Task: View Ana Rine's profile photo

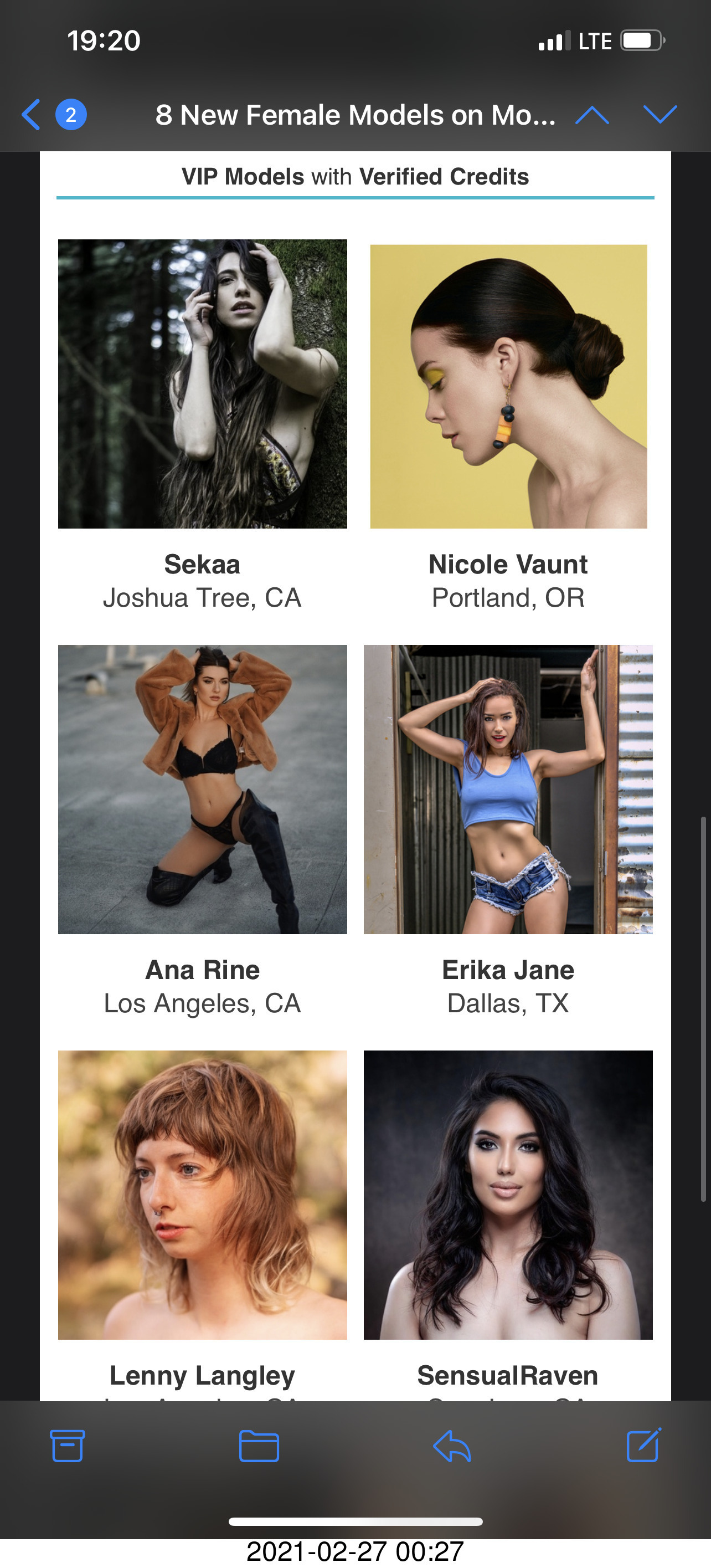Action: point(203,789)
